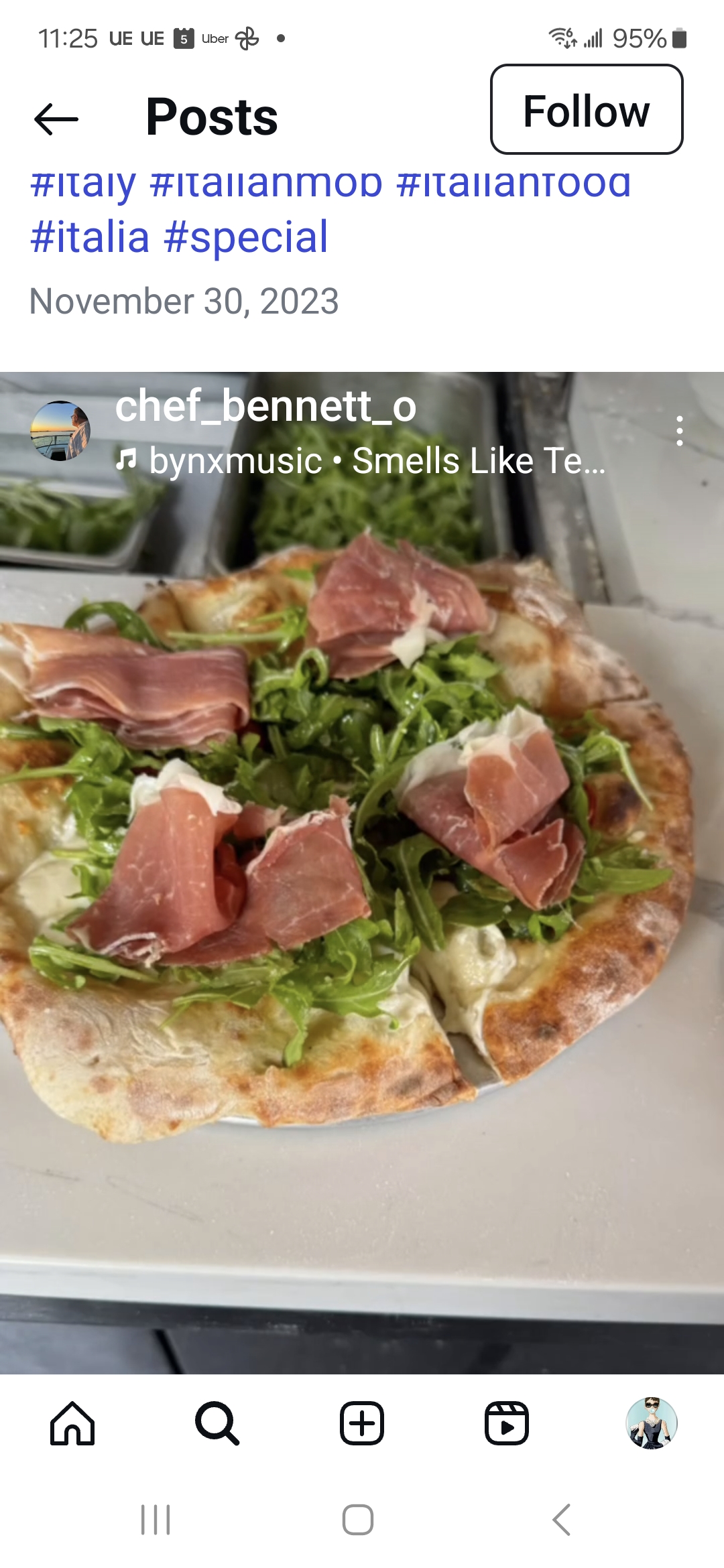Viewport: 724px width, 1568px height.
Task: Open the post's three-dot options menu
Action: click(680, 431)
